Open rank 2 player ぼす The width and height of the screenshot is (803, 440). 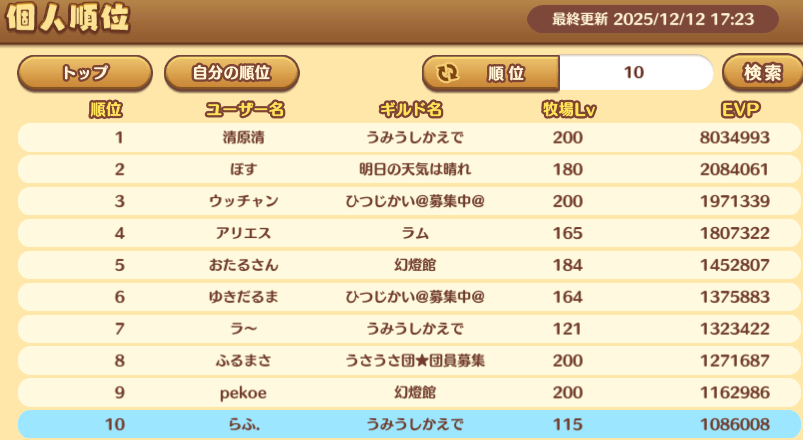pyautogui.click(x=244, y=169)
